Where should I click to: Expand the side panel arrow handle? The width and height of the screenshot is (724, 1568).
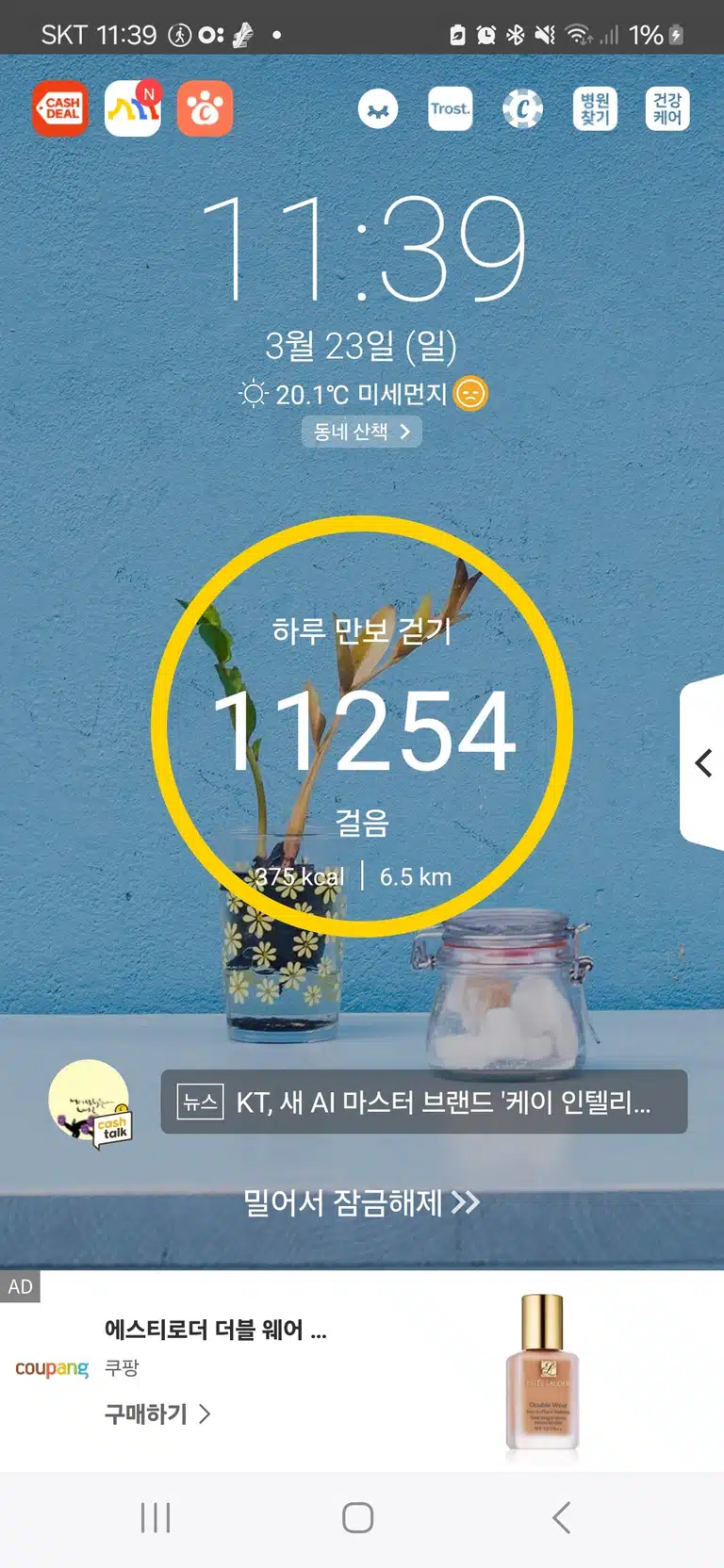click(703, 762)
